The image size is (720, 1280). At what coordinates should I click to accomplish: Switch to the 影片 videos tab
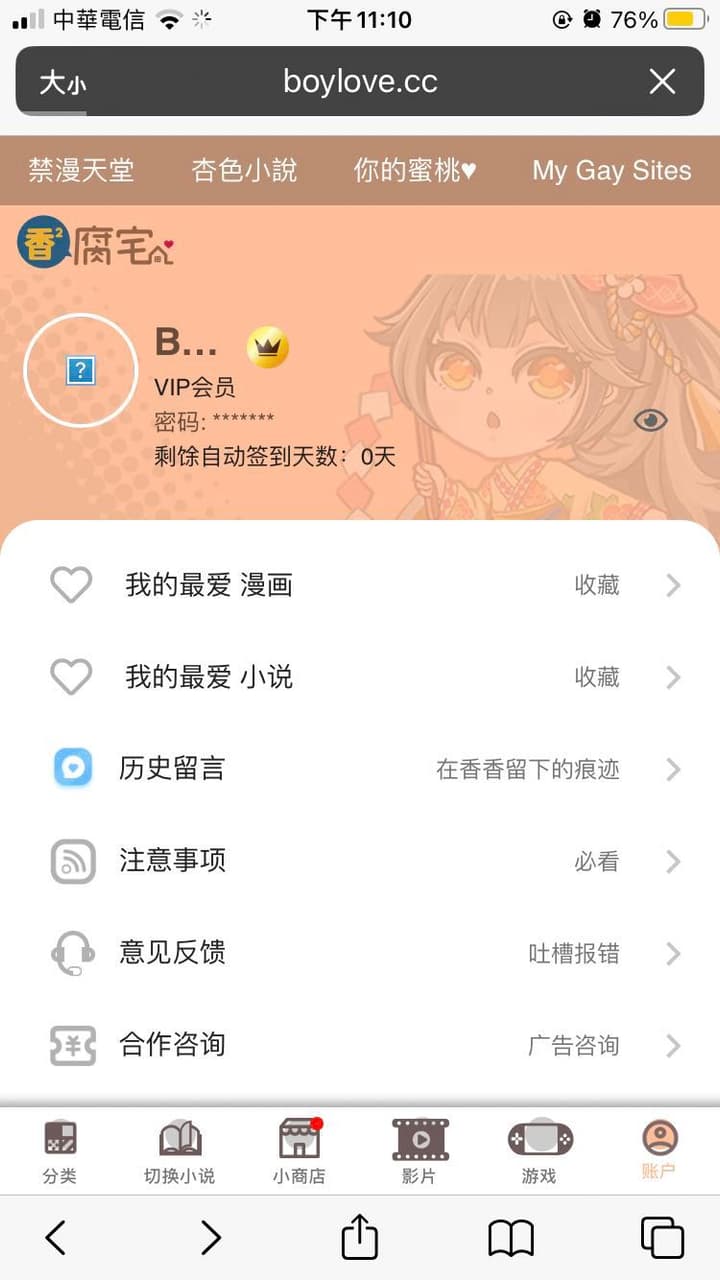pos(419,1151)
